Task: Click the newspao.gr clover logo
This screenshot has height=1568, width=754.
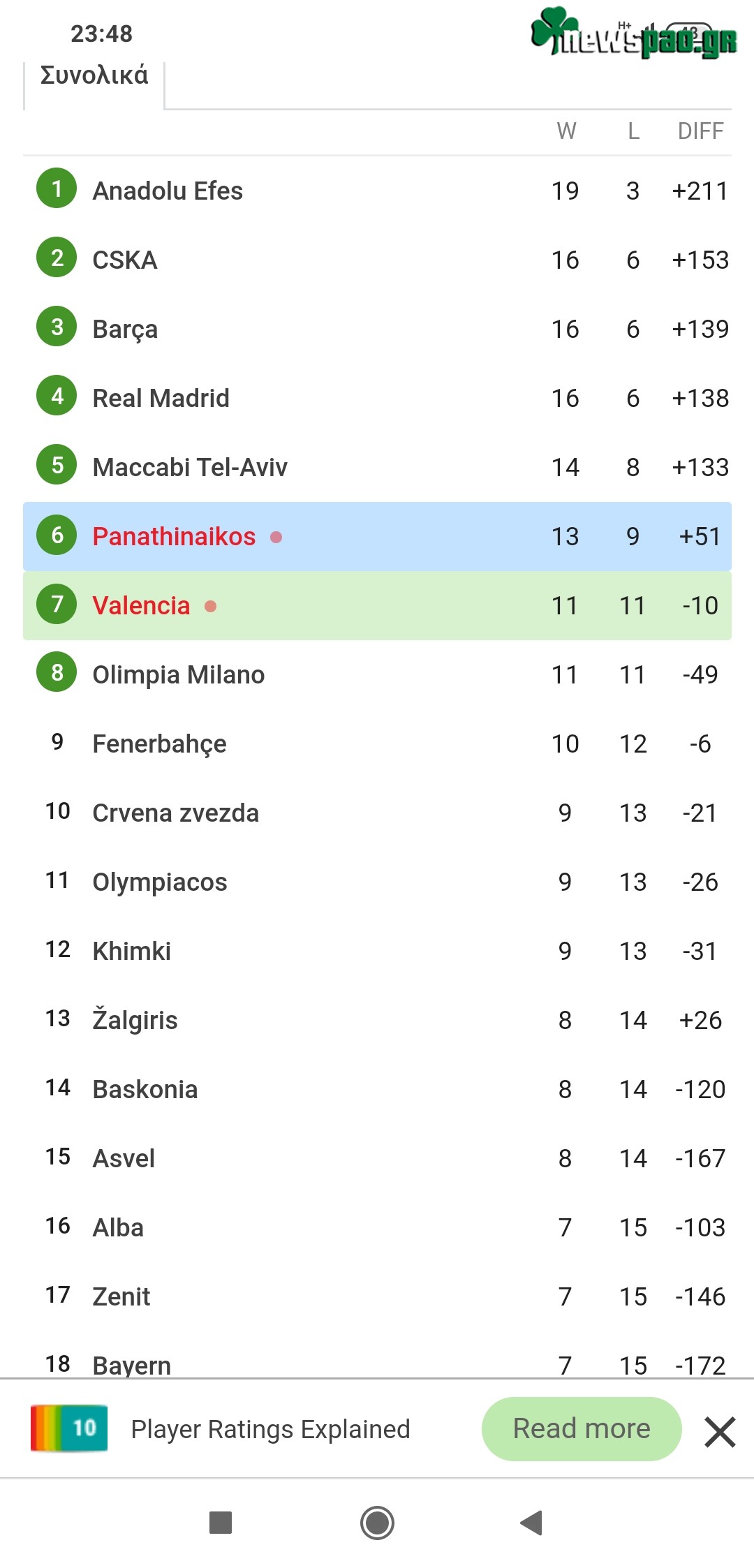Action: tap(552, 31)
